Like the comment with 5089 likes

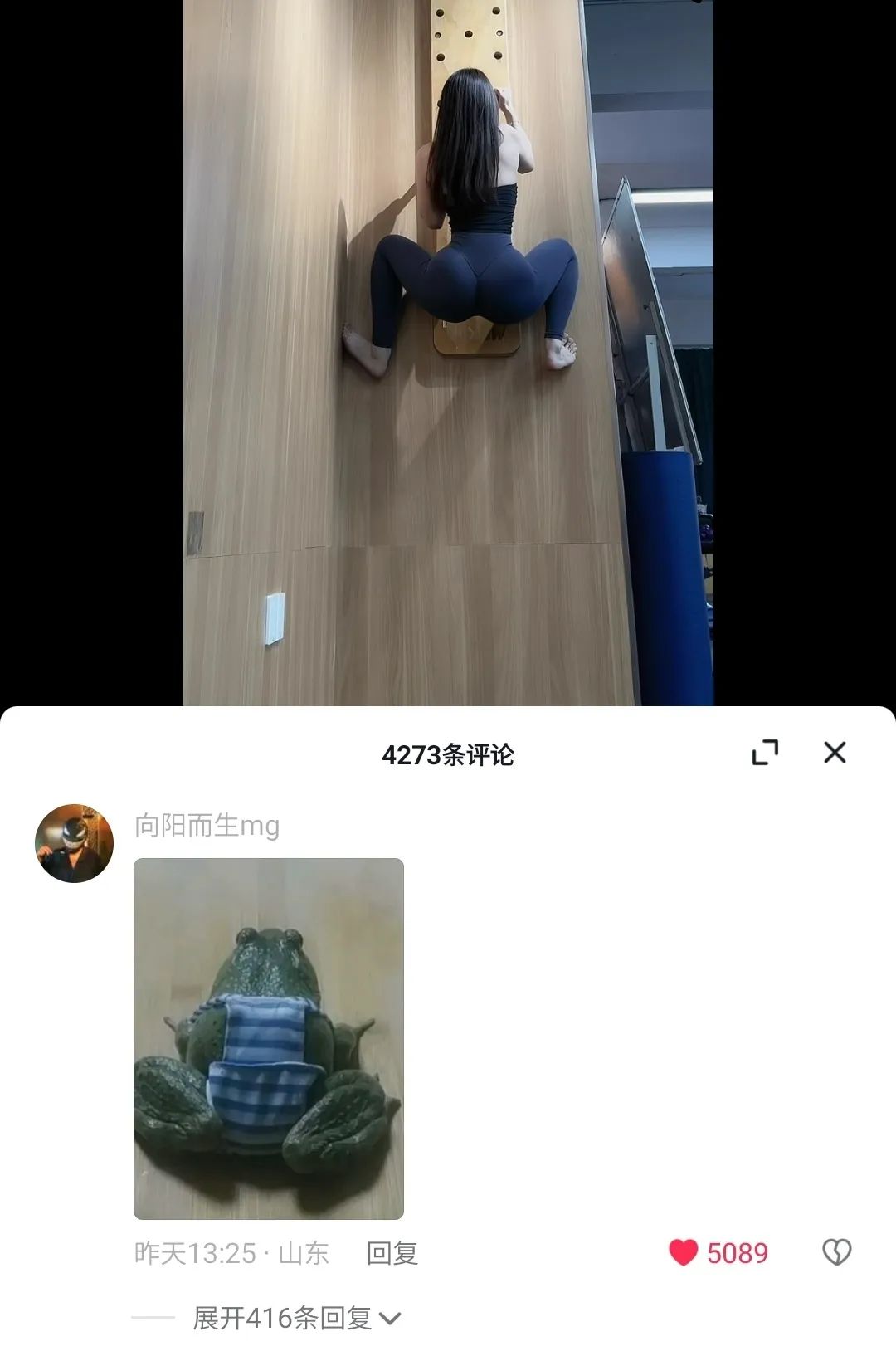coord(684,1252)
